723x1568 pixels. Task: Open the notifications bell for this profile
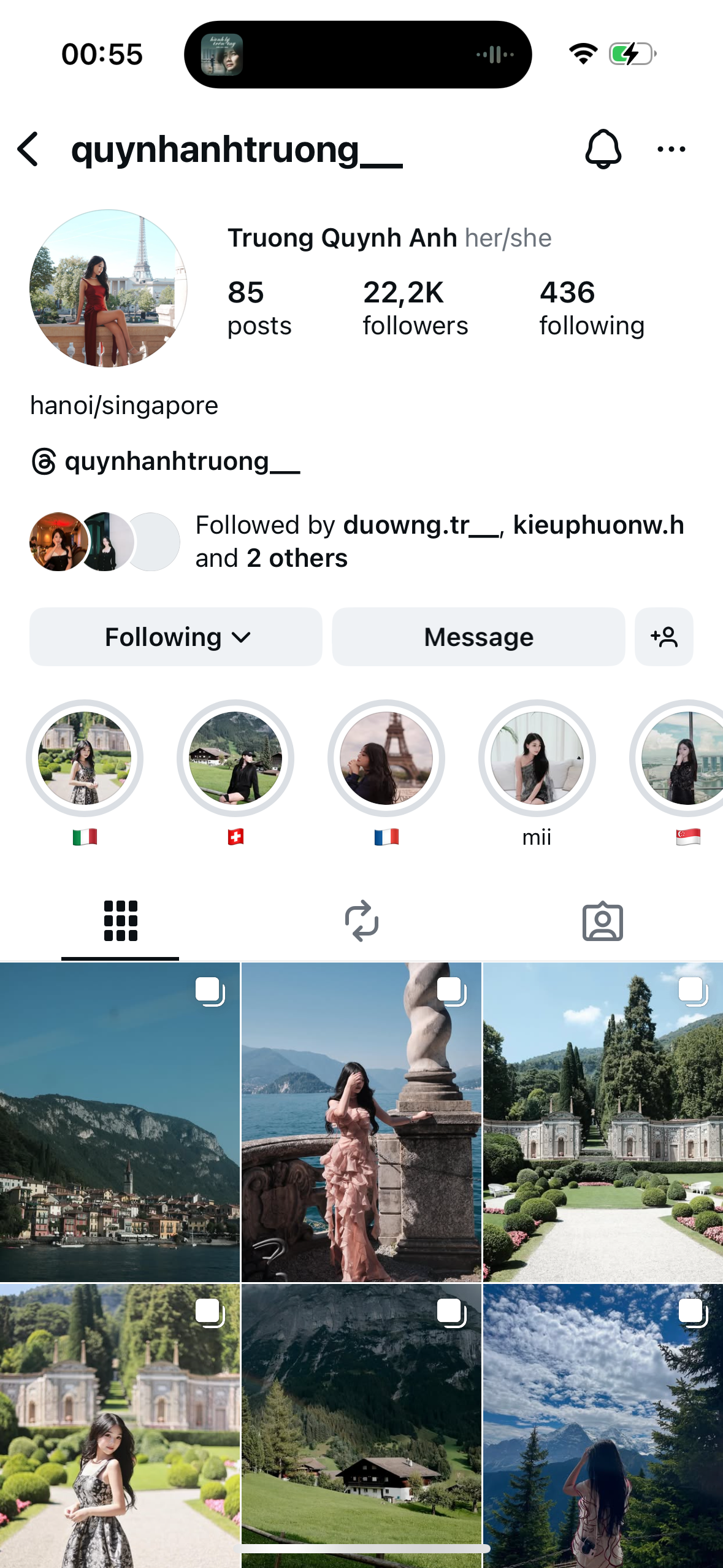click(x=603, y=149)
